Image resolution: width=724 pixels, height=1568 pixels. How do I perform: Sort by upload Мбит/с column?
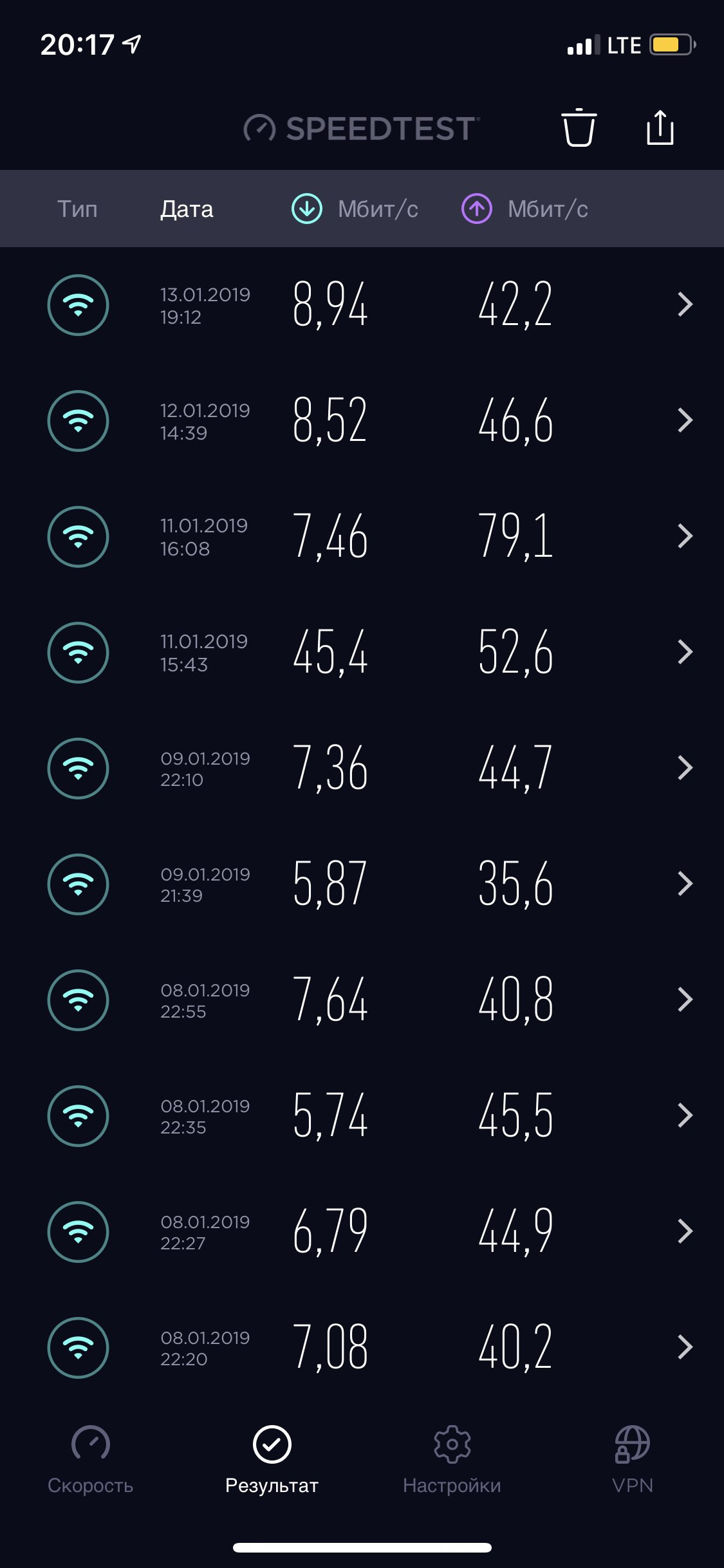[525, 209]
